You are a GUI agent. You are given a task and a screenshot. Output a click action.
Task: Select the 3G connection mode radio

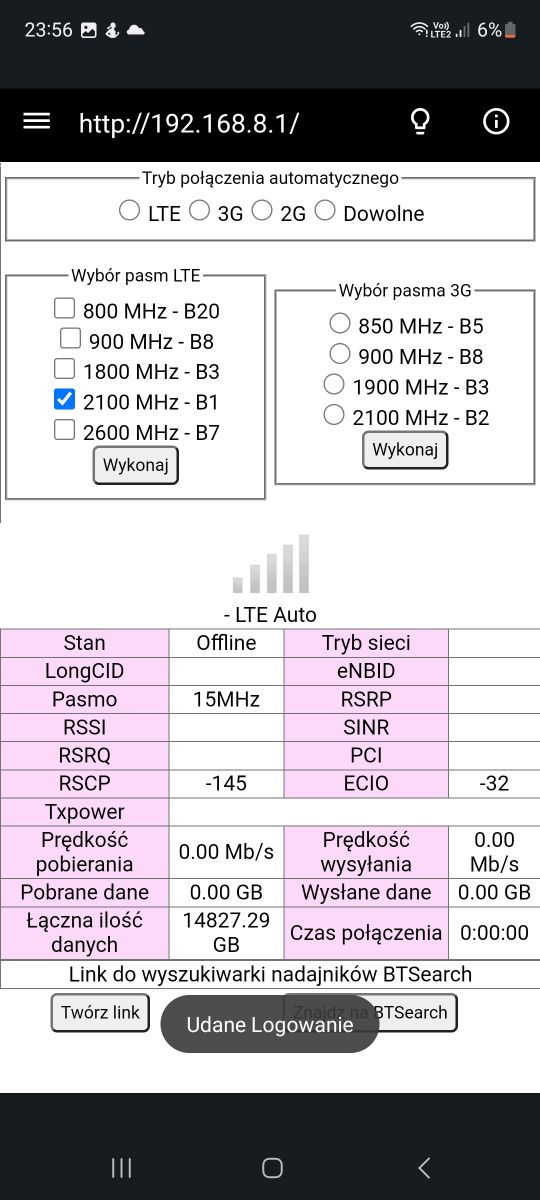click(x=200, y=211)
